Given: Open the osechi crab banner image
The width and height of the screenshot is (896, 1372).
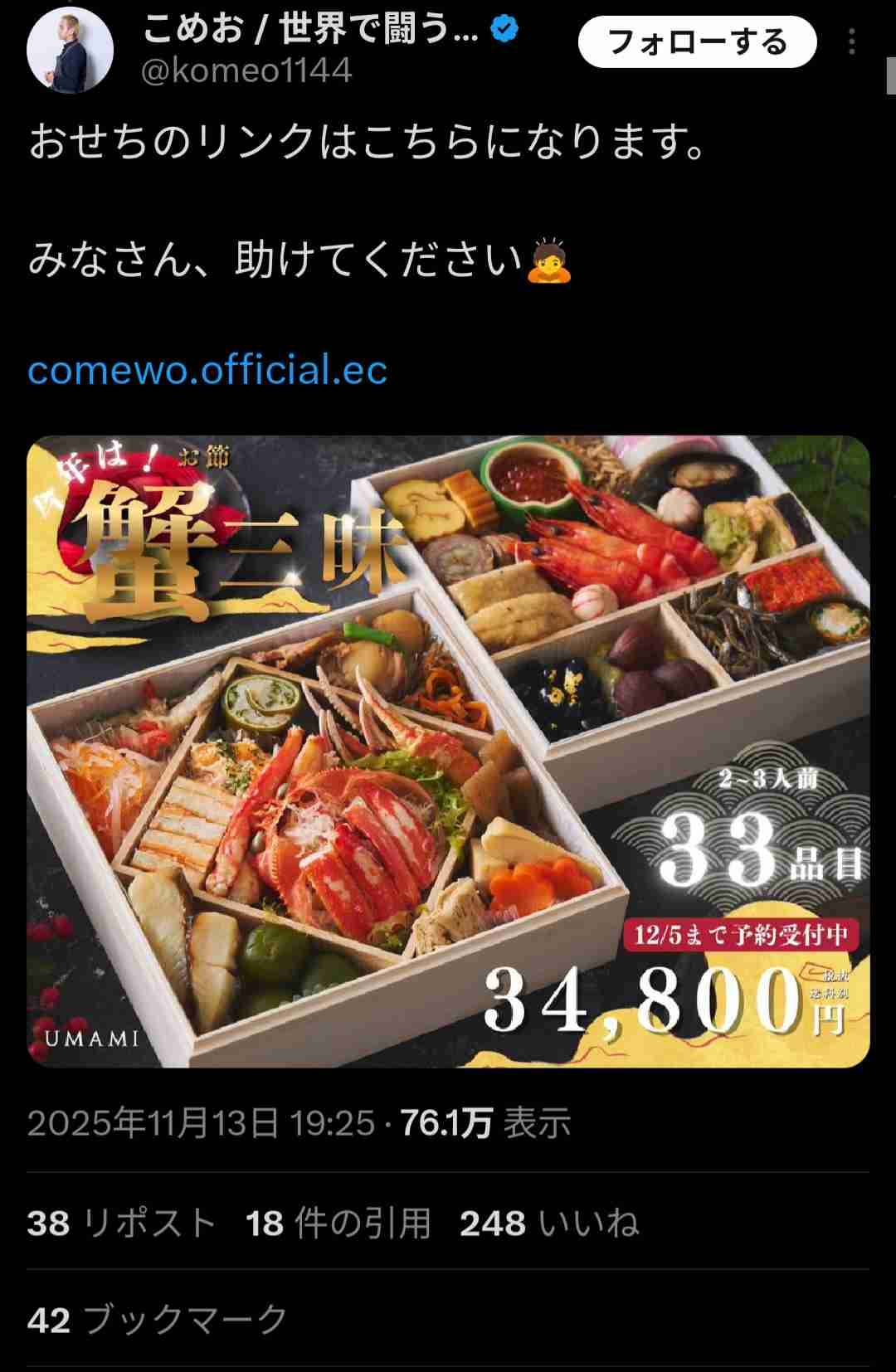Looking at the screenshot, I should [448, 751].
